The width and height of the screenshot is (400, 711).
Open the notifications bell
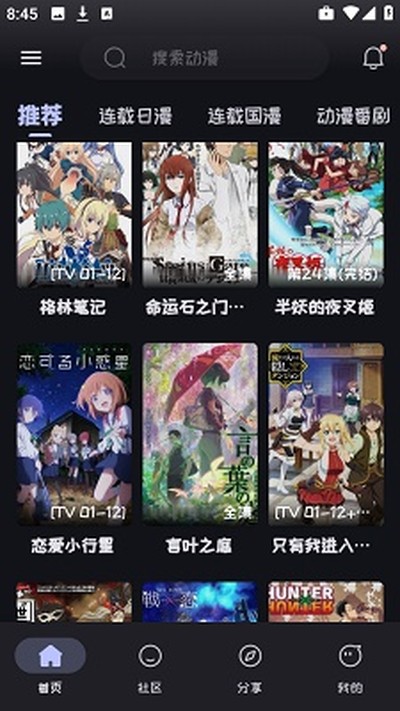pos(374,58)
